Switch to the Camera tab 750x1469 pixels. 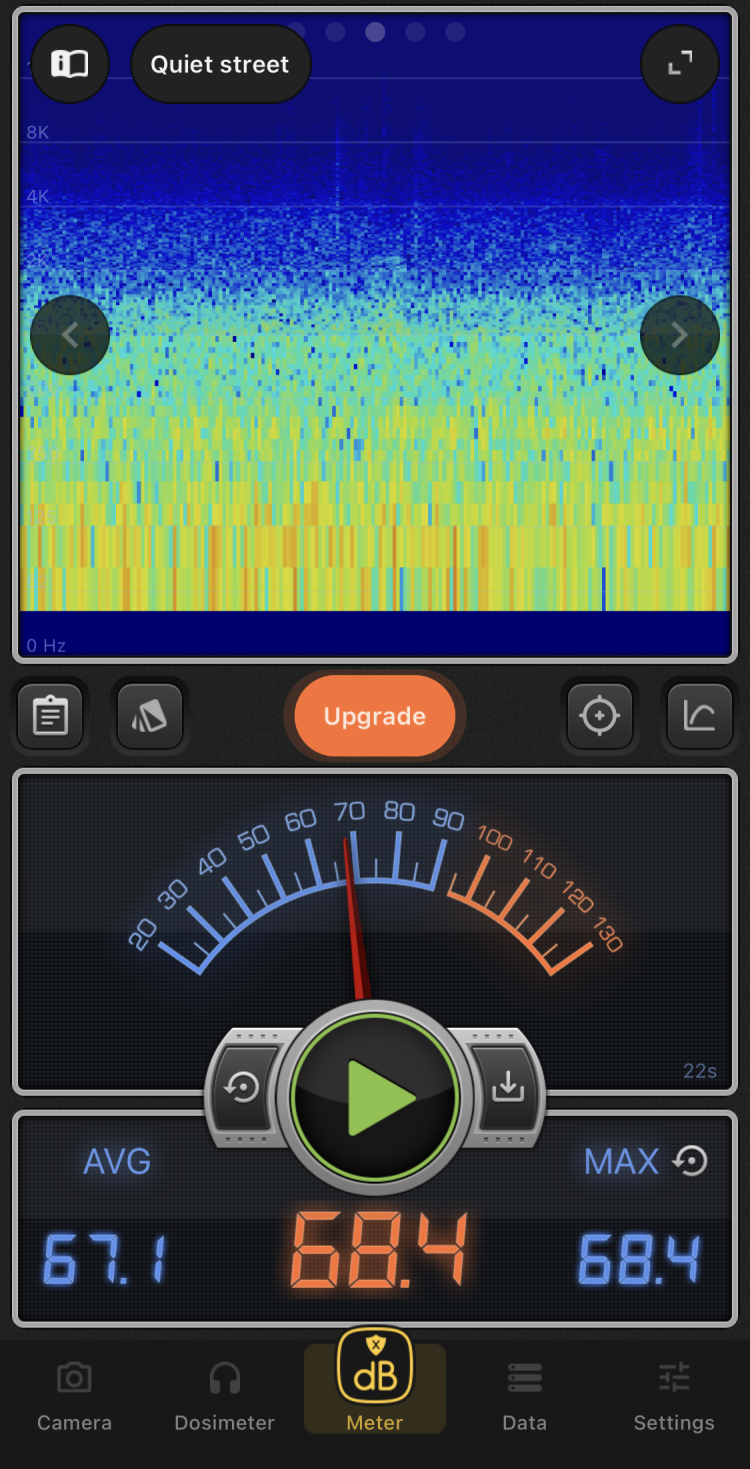[74, 1397]
